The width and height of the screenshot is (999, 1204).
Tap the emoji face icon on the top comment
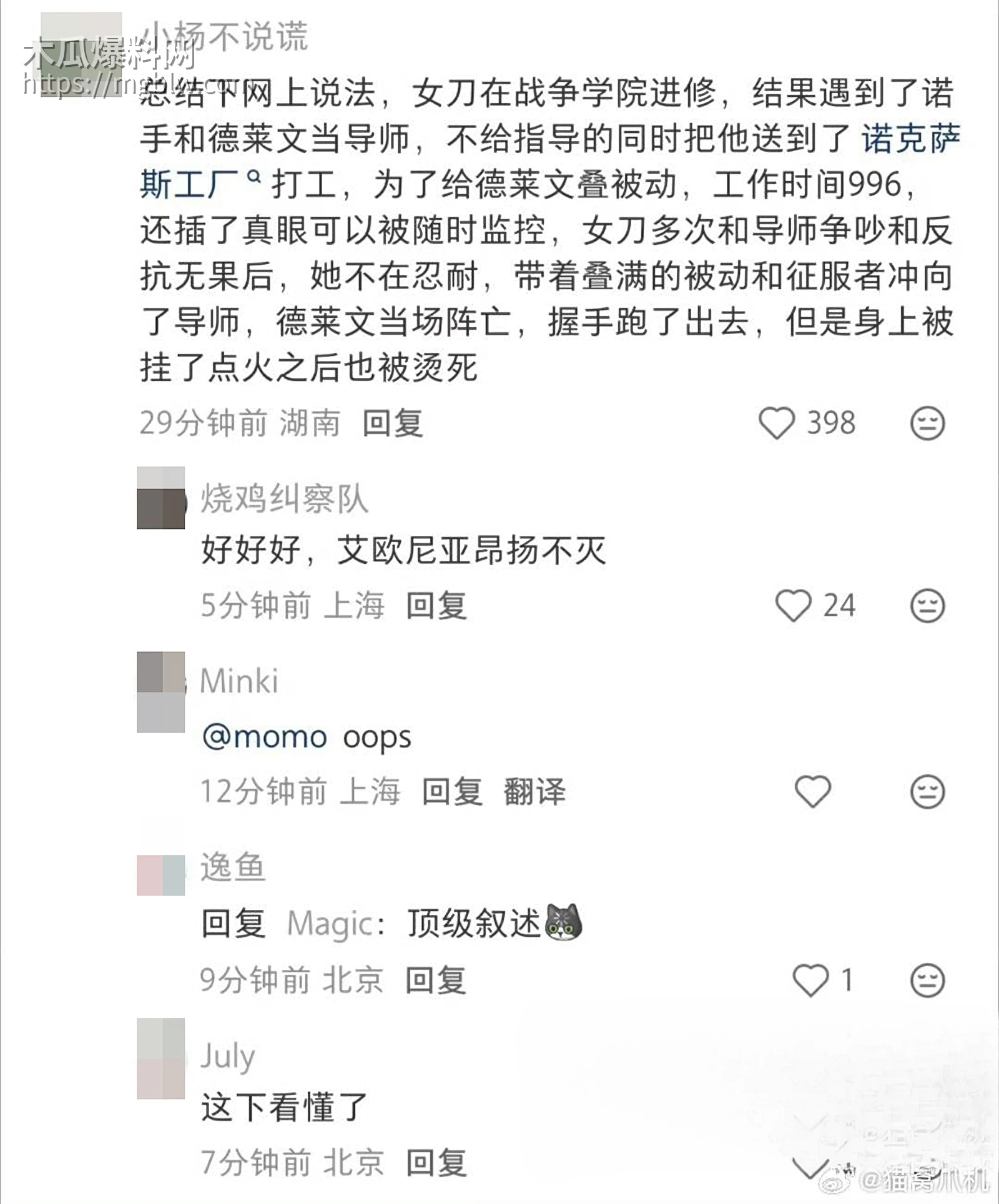pos(928,422)
